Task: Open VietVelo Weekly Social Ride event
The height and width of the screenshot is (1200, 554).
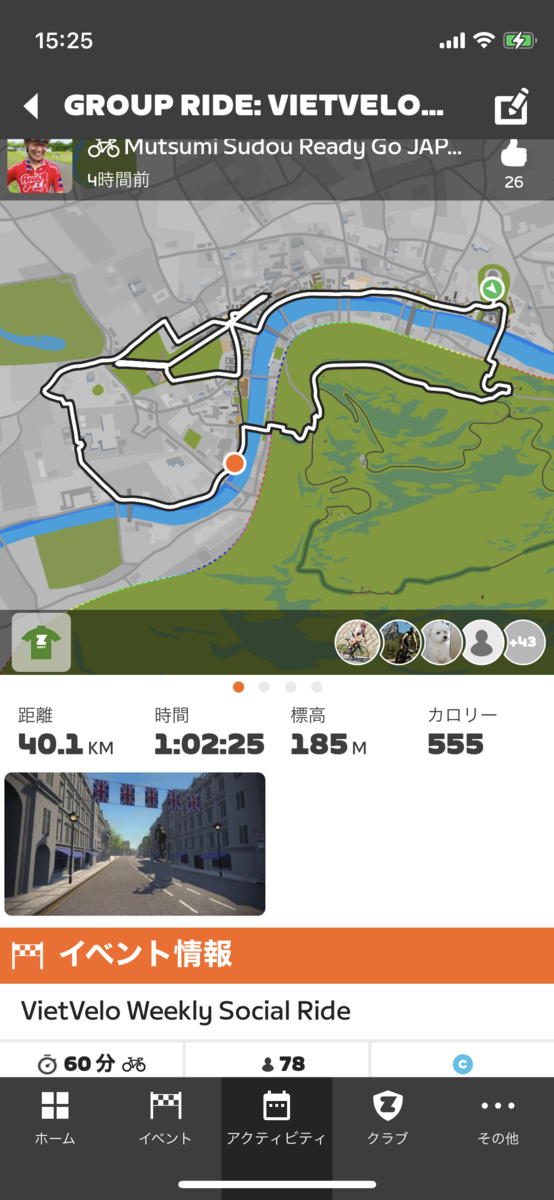Action: pos(186,1011)
